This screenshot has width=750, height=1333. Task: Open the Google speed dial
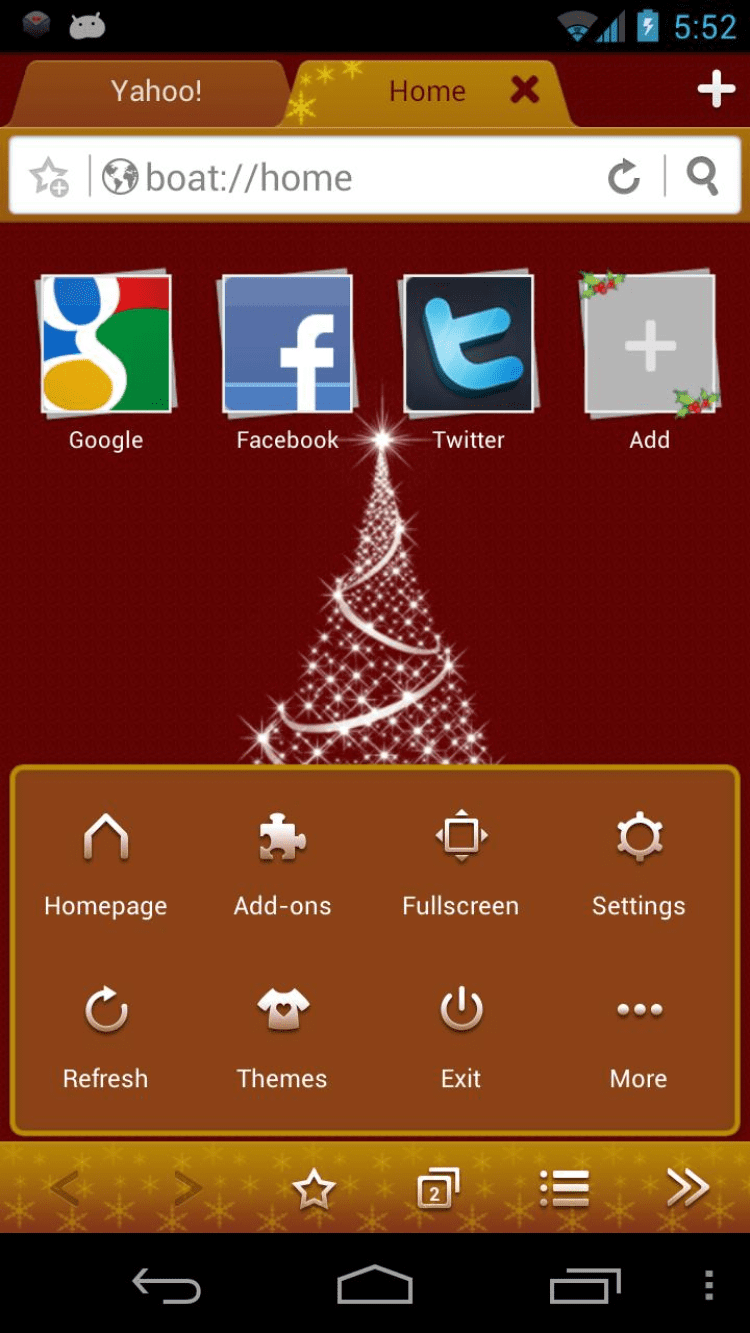(106, 345)
